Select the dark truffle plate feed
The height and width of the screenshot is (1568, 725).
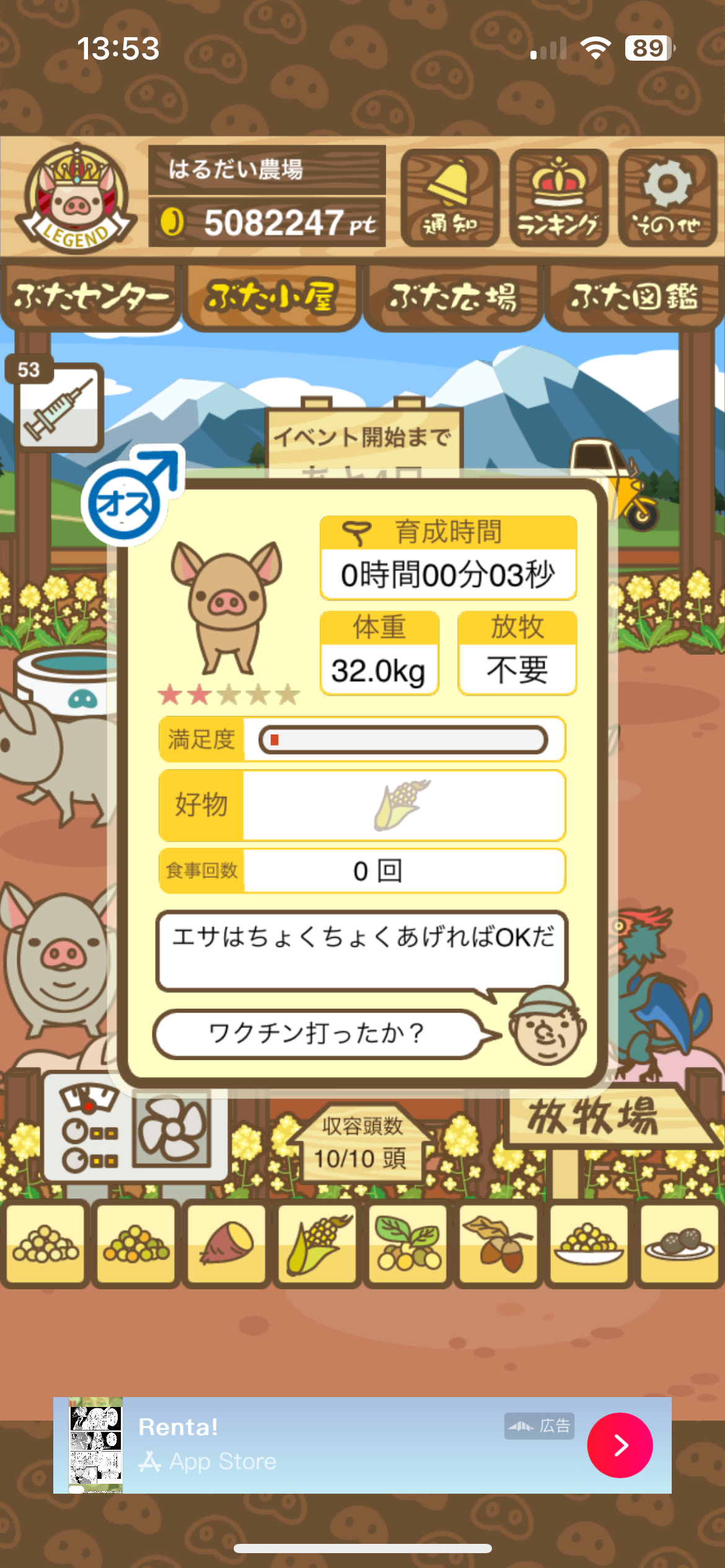click(679, 1244)
